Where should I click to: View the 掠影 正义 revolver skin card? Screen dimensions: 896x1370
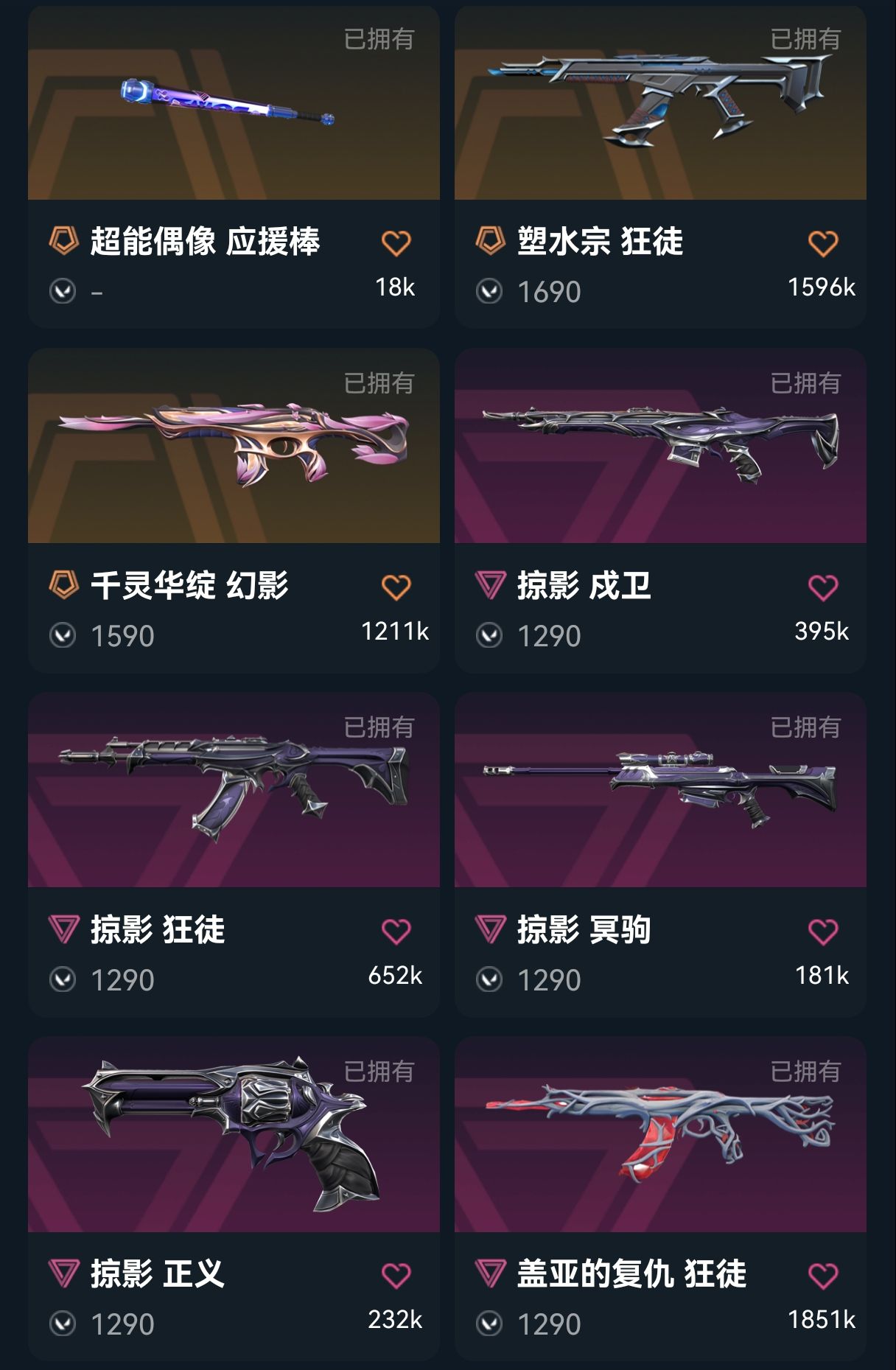(234, 1135)
